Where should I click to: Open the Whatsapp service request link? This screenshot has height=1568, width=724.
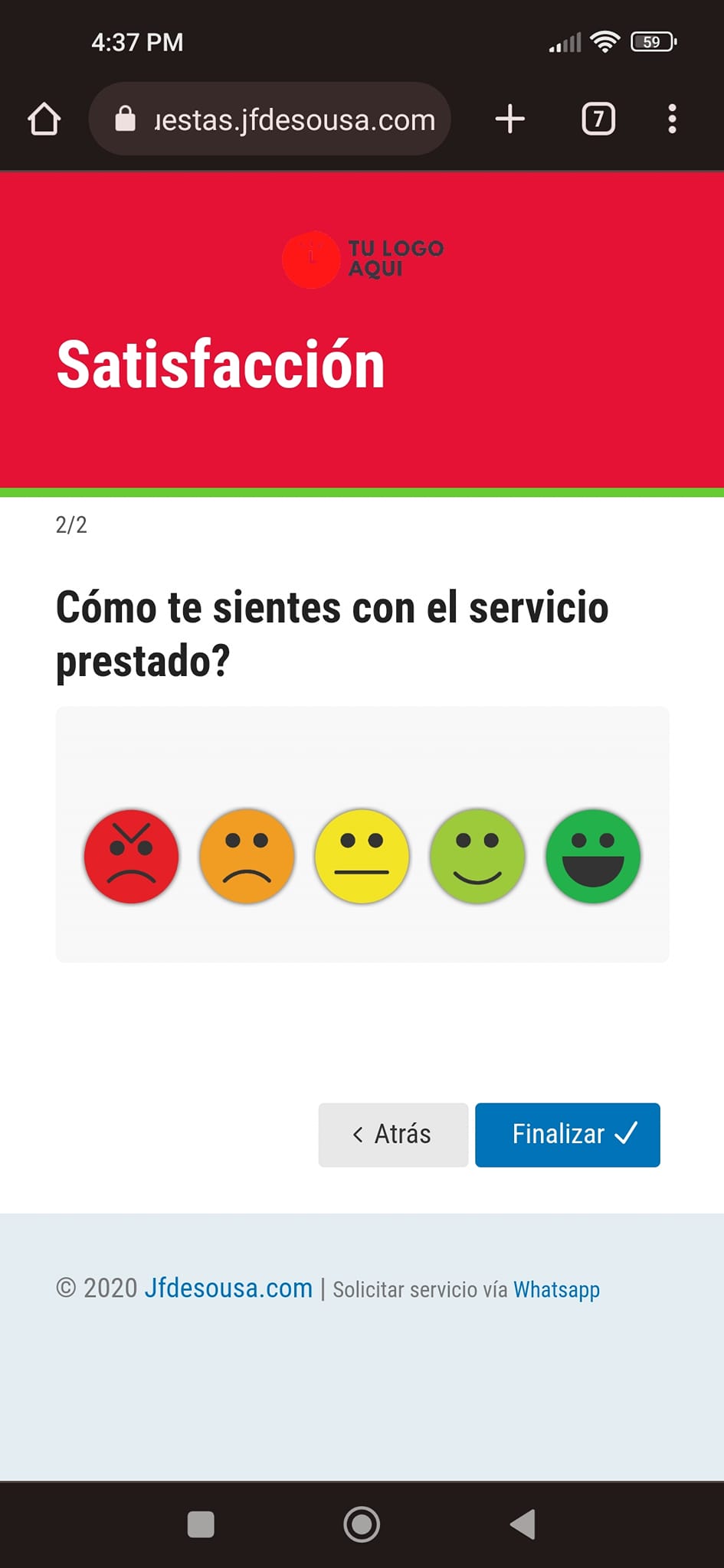556,1289
